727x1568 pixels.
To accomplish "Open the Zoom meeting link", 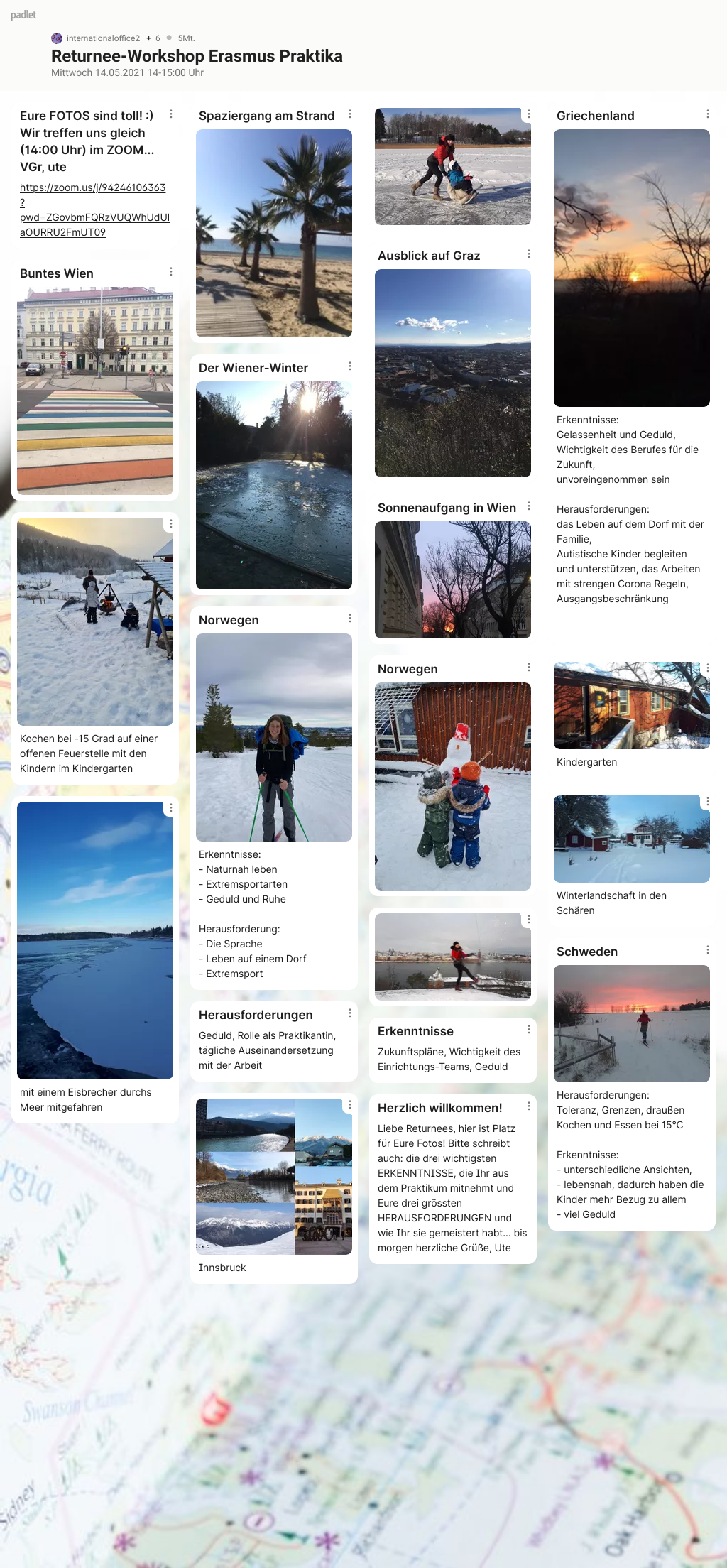I will coord(94,209).
